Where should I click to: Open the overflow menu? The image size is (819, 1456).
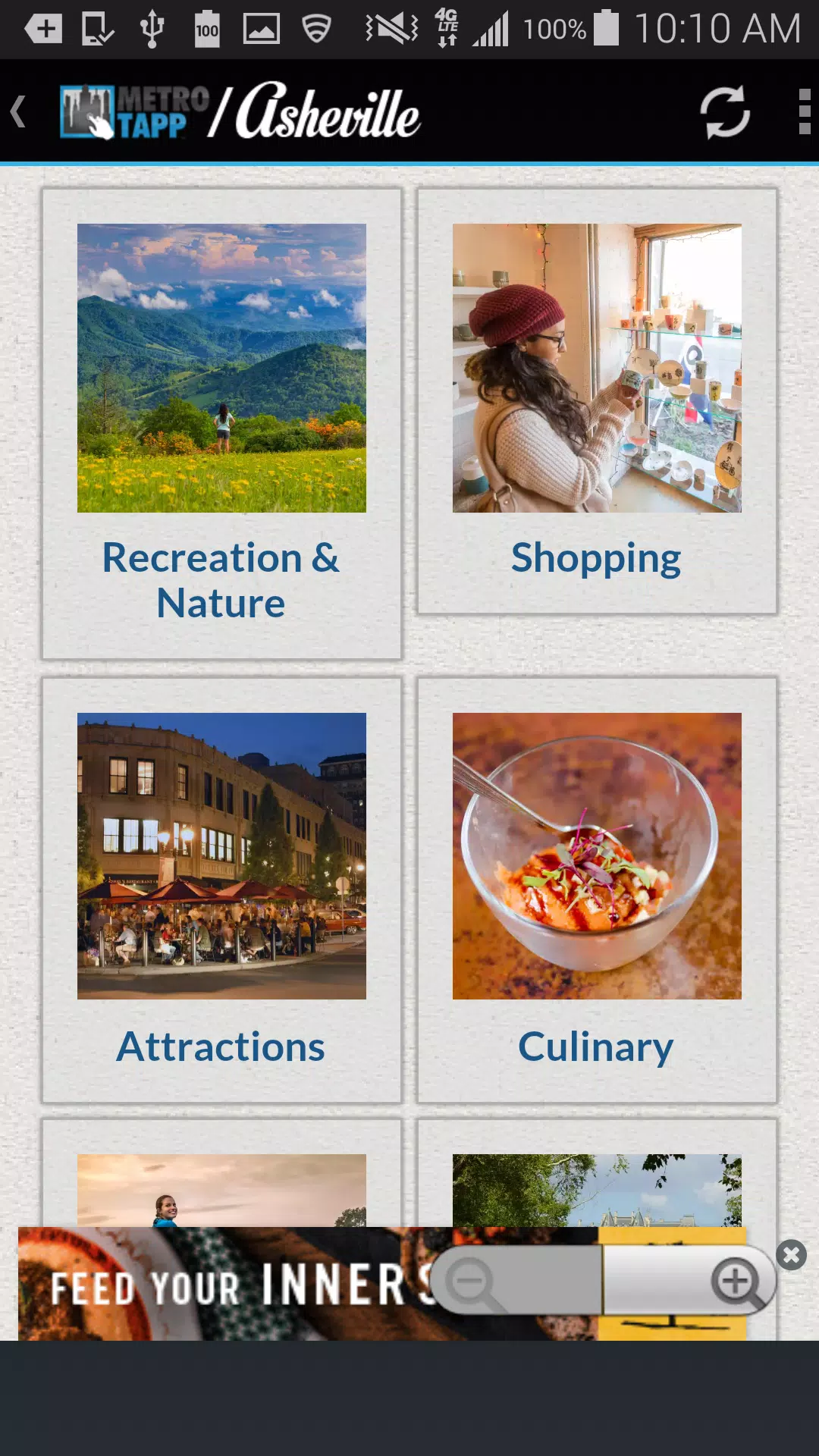click(x=805, y=112)
